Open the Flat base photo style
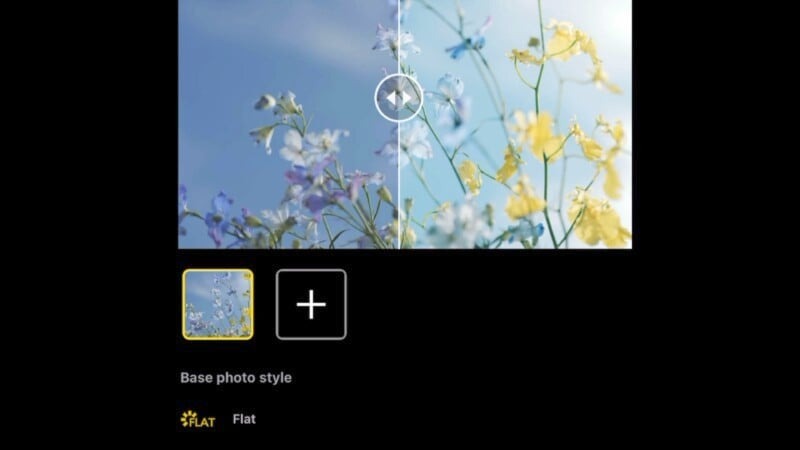Image resolution: width=800 pixels, height=450 pixels. (x=243, y=419)
